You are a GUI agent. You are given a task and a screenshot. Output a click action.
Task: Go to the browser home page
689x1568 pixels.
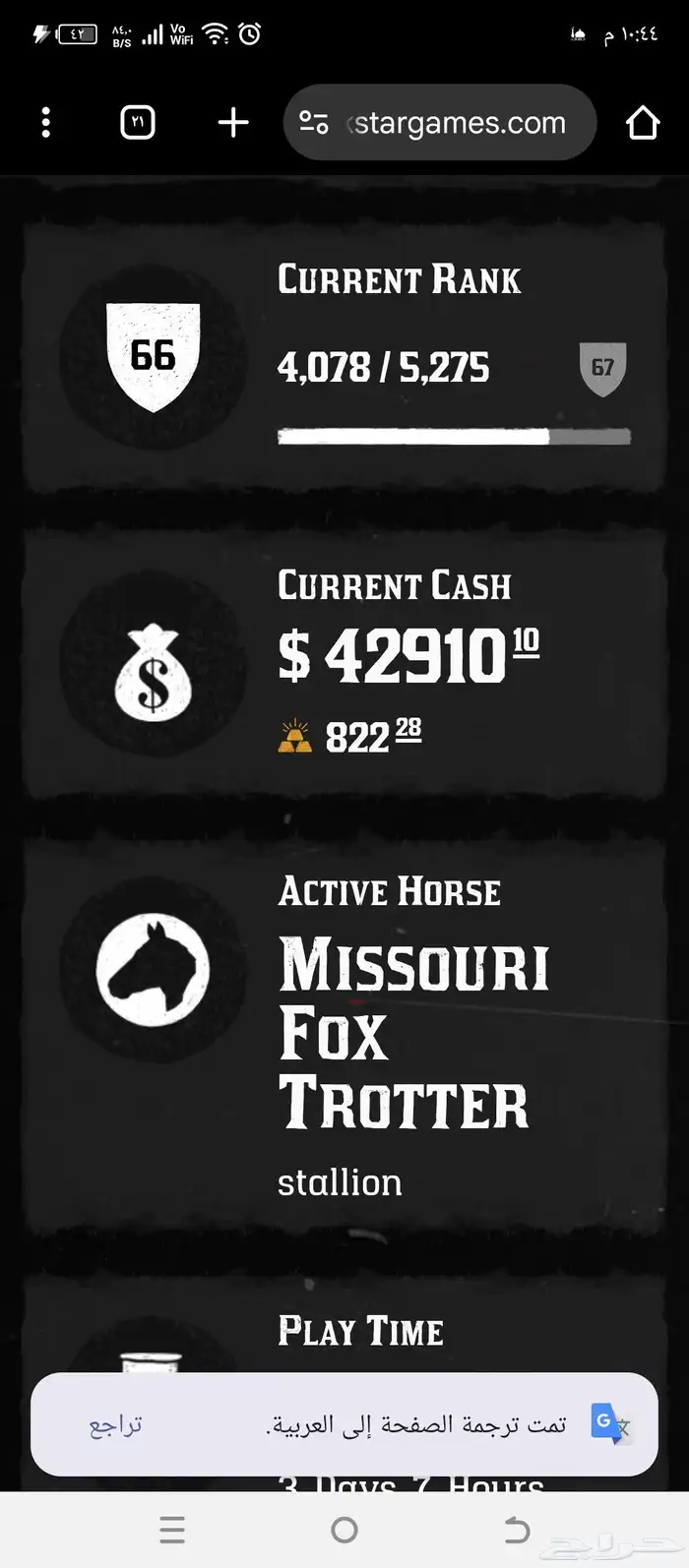643,123
